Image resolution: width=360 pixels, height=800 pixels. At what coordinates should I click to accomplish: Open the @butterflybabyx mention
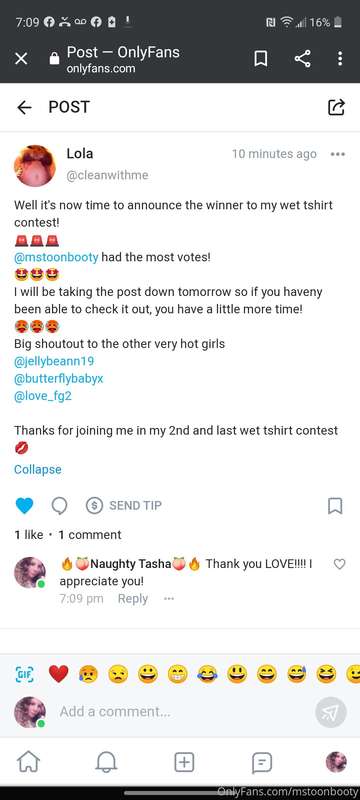[59, 379]
